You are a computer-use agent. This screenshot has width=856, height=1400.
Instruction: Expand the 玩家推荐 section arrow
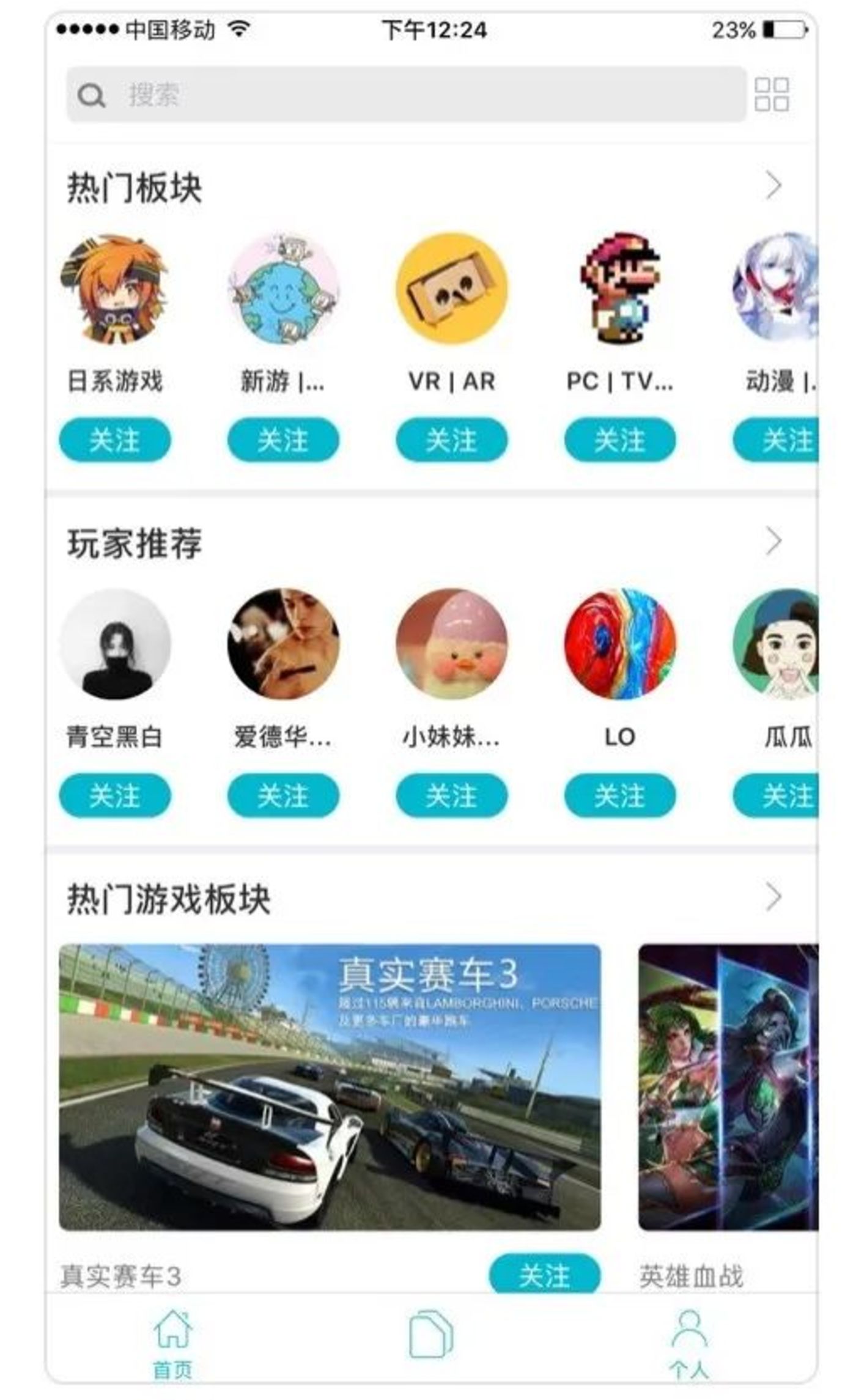[773, 541]
